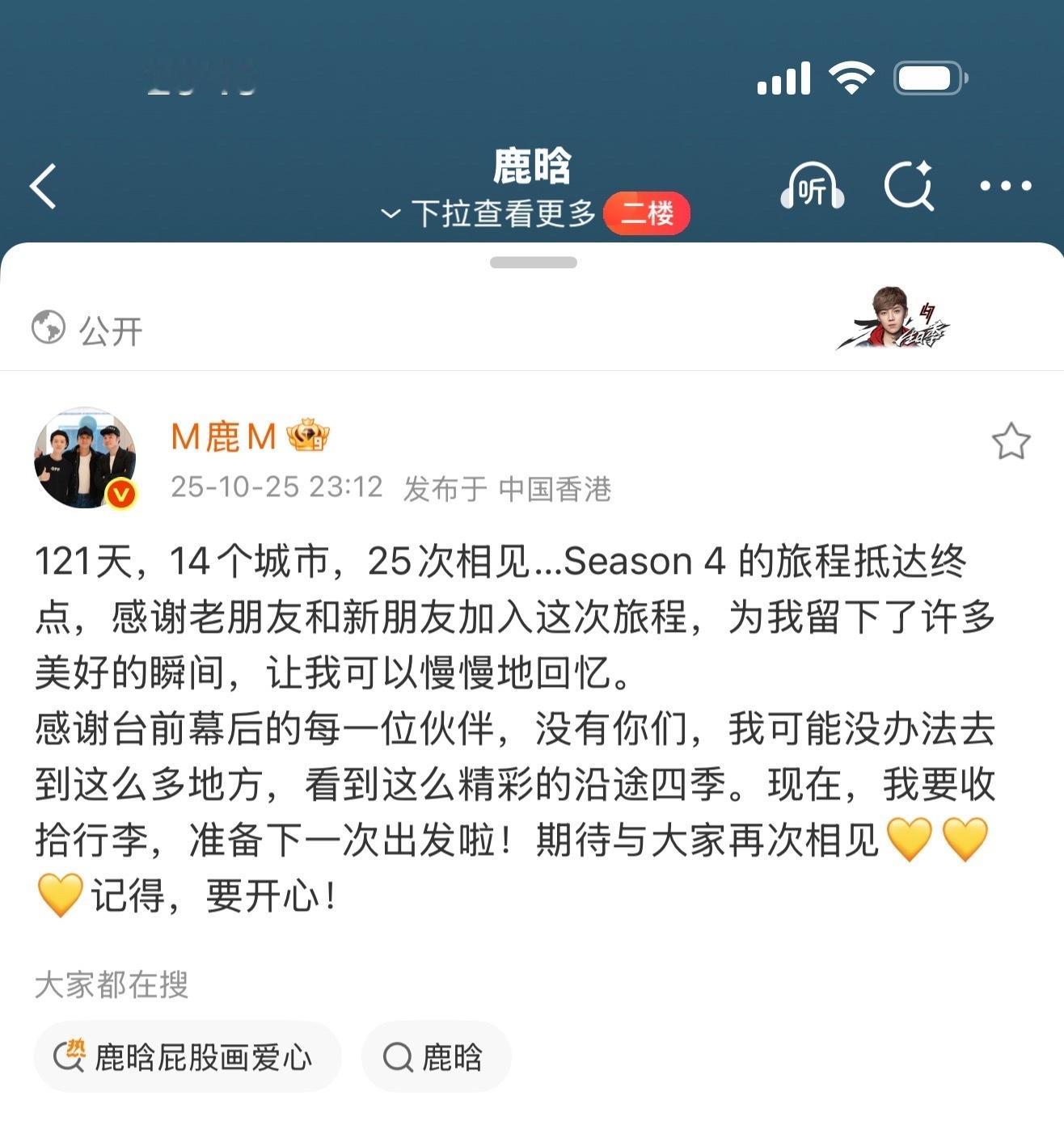Open the 鹿晗 profile title

(x=532, y=163)
